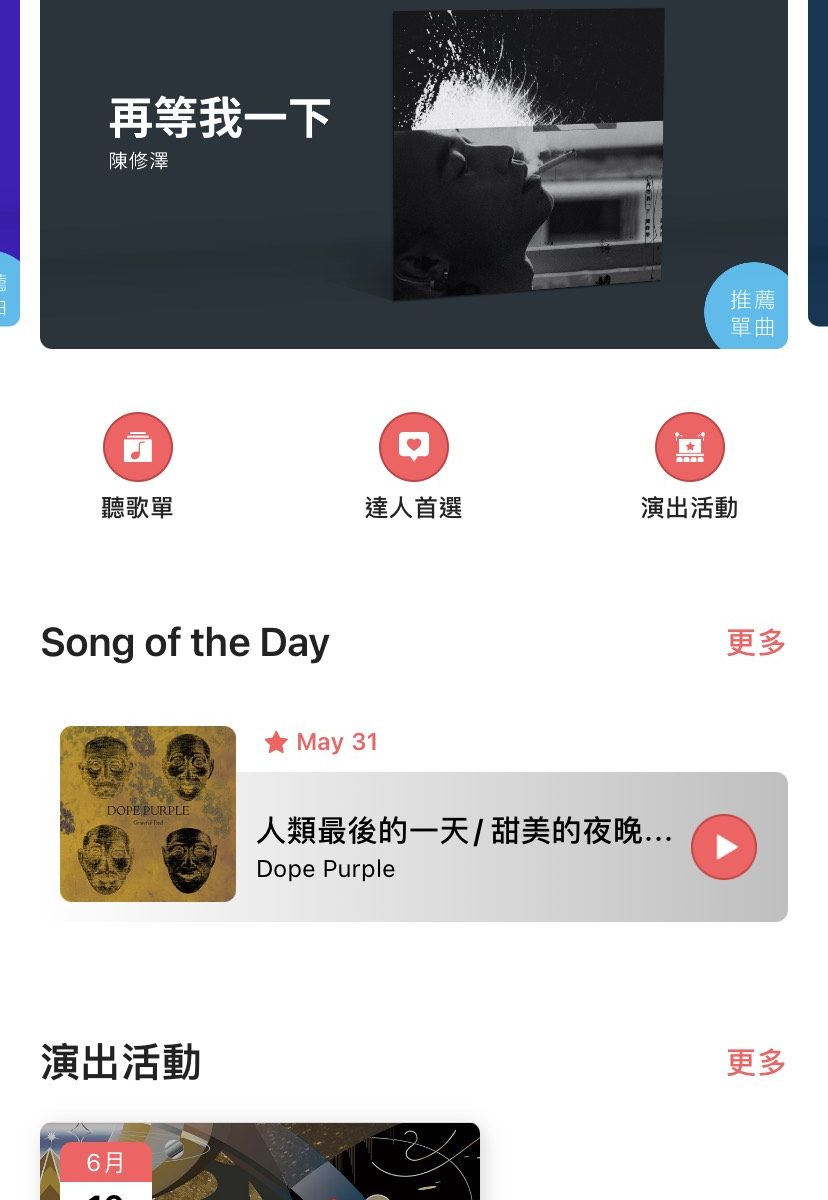The height and width of the screenshot is (1200, 828).
Task: Open the Dope Purple song card
Action: pos(460,847)
